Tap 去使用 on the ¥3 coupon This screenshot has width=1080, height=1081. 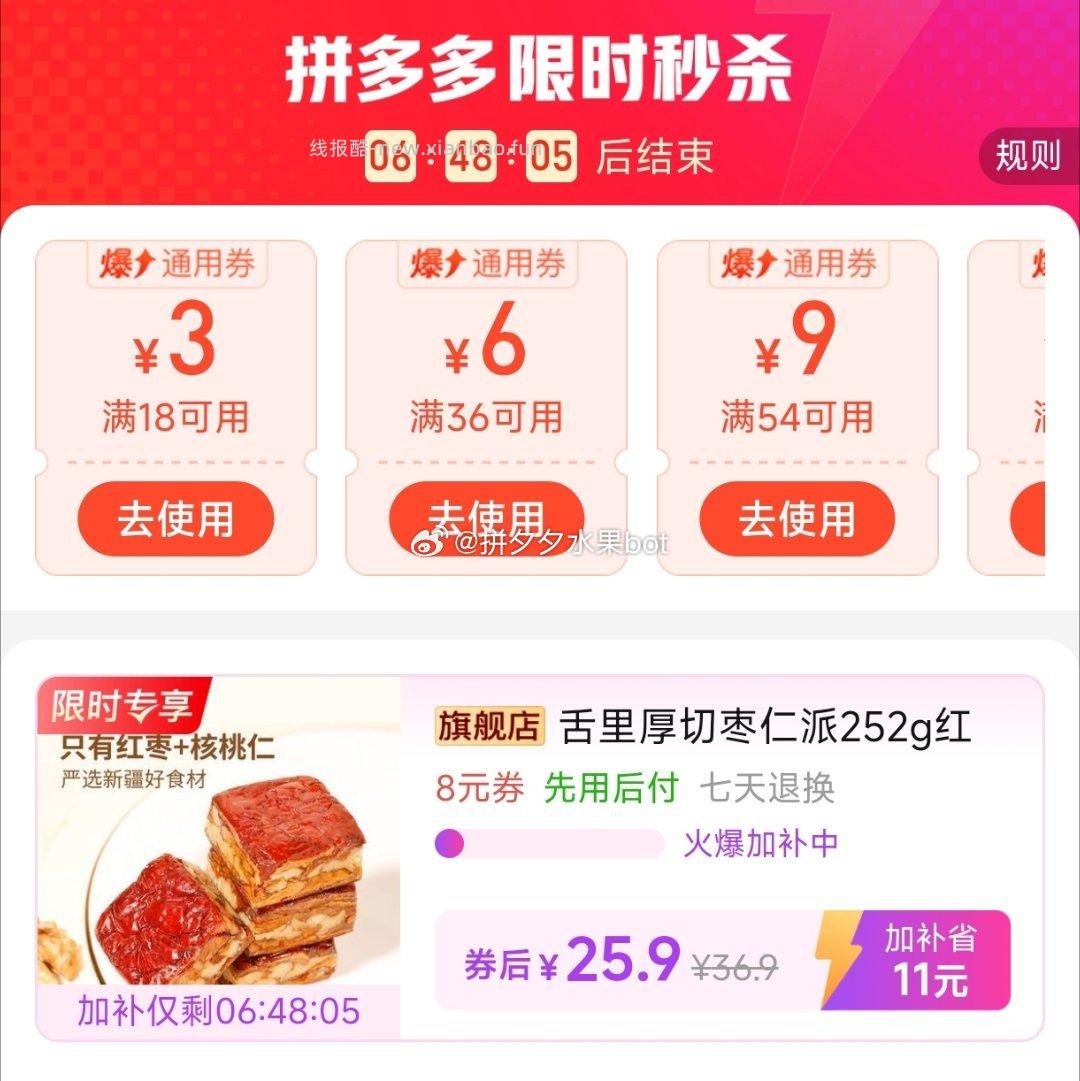coord(174,518)
